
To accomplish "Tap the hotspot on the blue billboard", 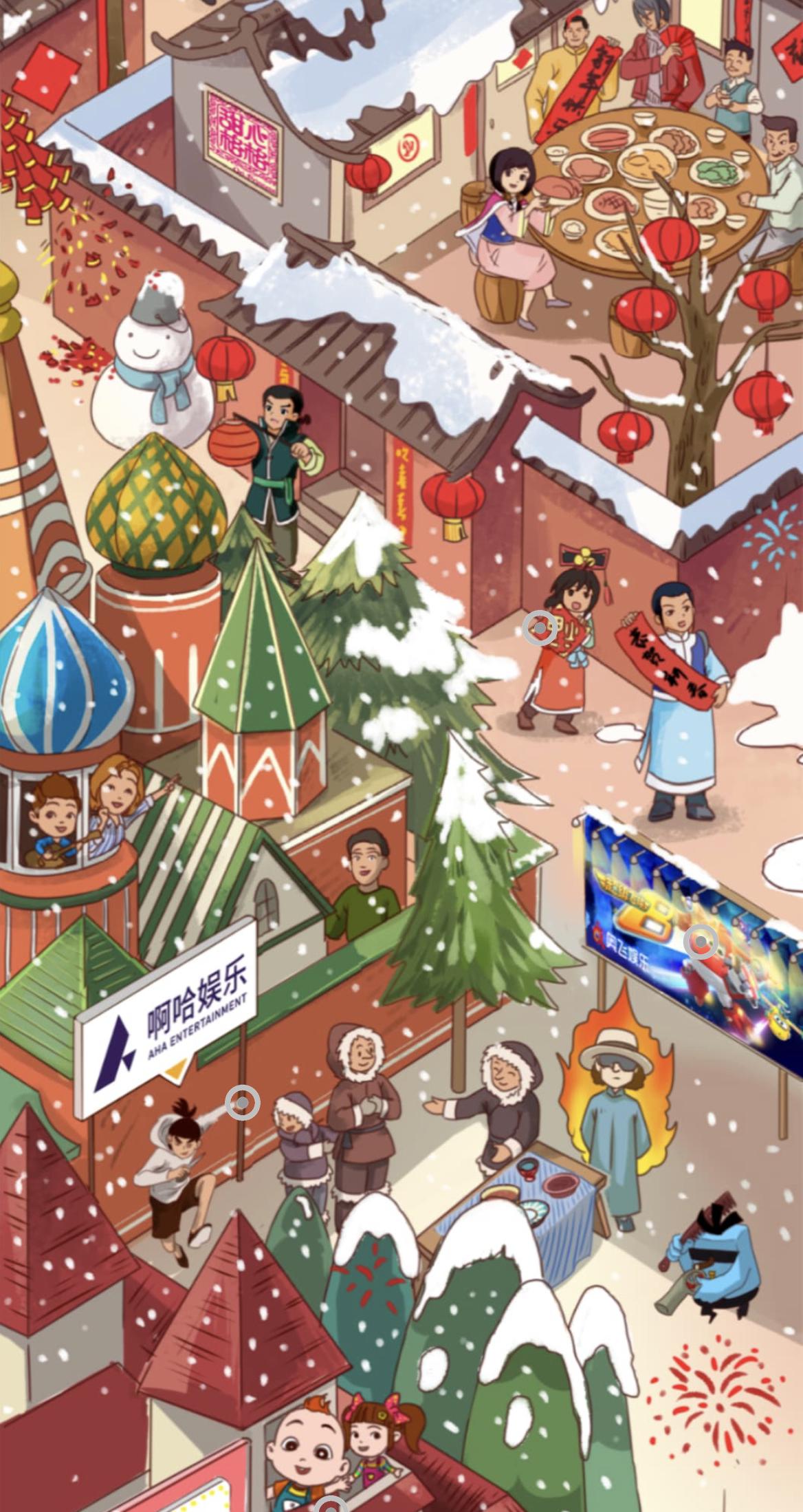I will 701,942.
